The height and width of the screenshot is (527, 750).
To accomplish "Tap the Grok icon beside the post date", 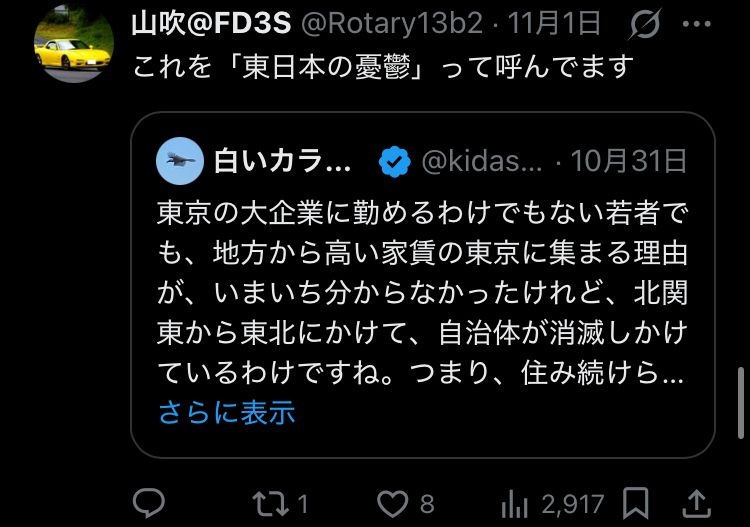I will (x=644, y=23).
